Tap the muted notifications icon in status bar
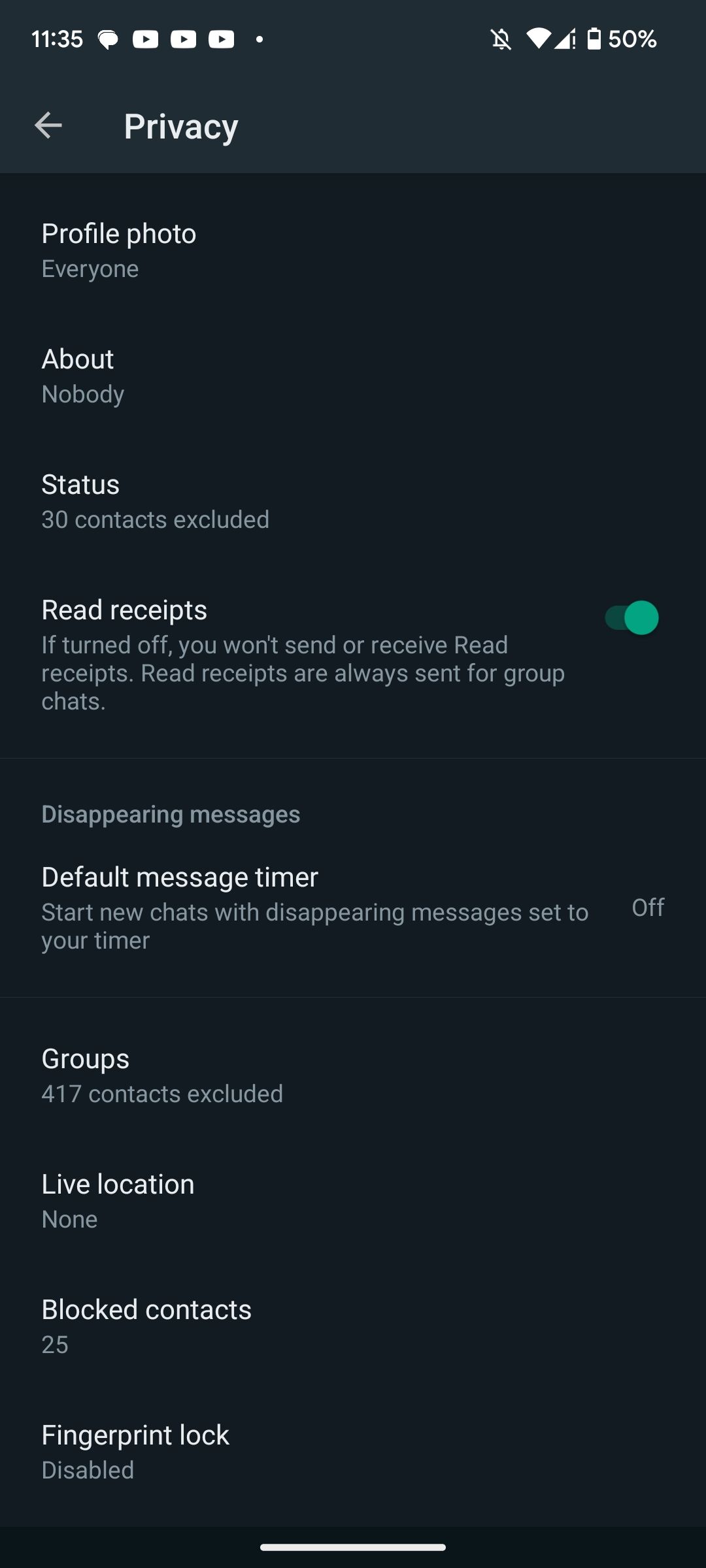Image resolution: width=706 pixels, height=1568 pixels. coord(499,39)
